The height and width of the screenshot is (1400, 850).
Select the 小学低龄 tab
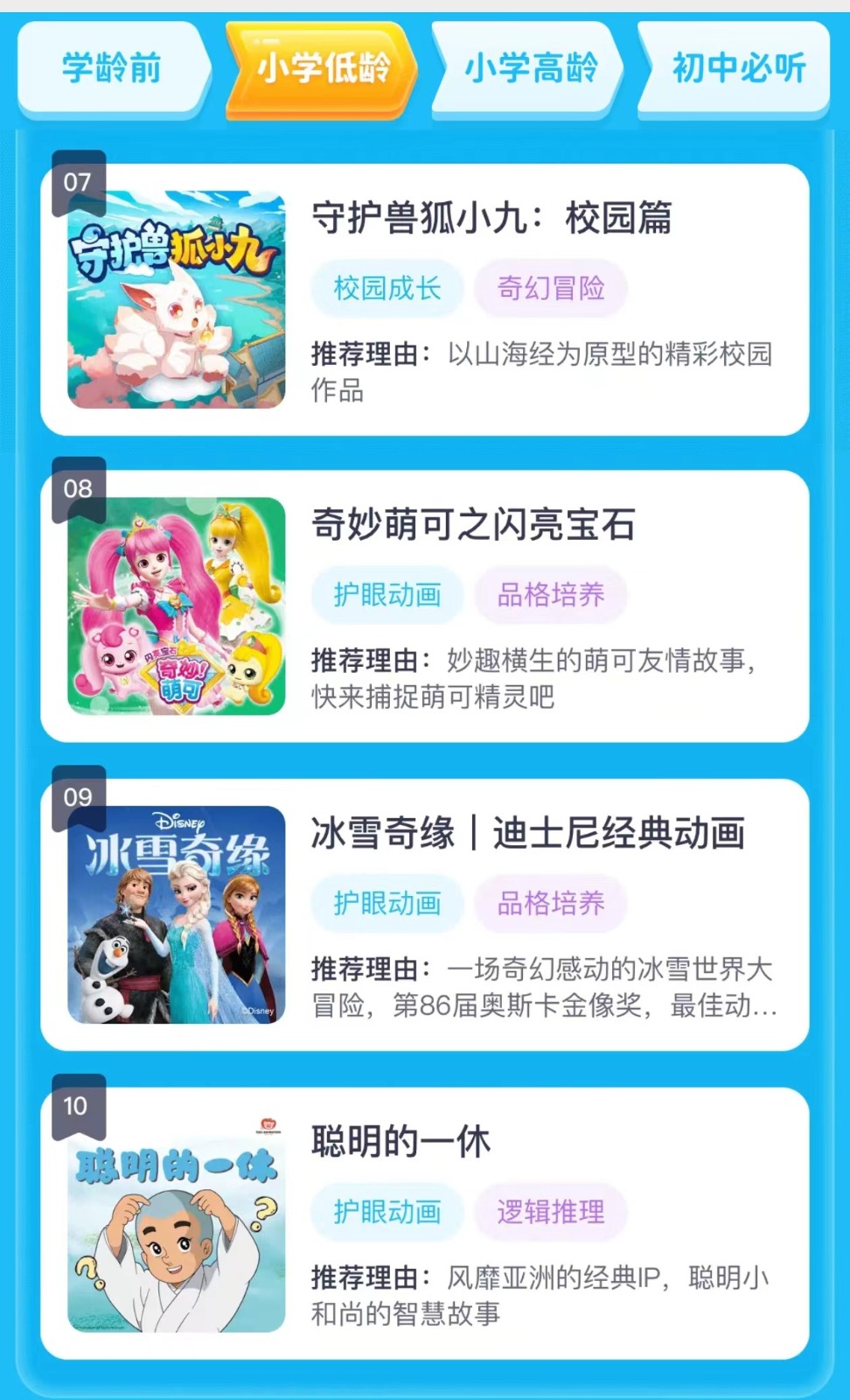pos(322,68)
